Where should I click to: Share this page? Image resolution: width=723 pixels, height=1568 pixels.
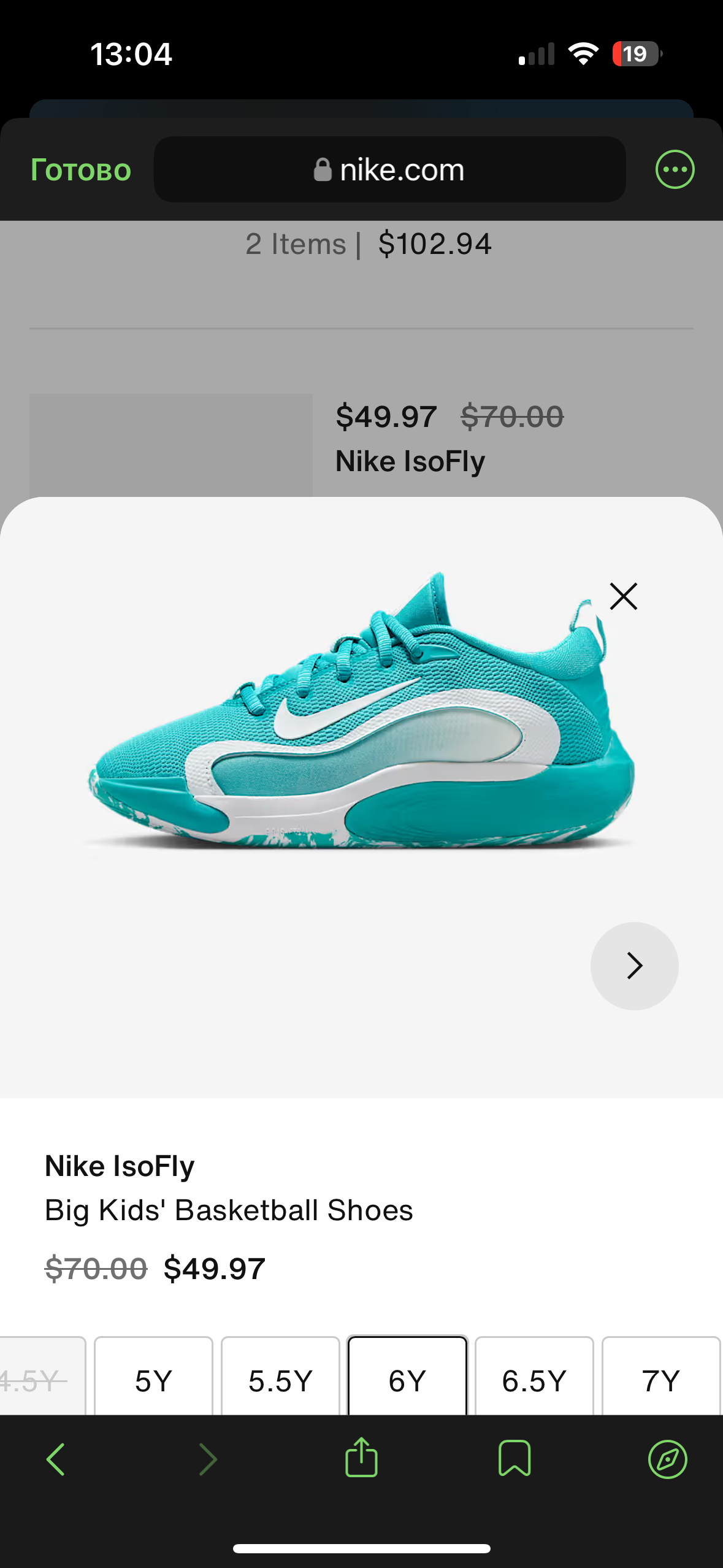pos(361,1458)
